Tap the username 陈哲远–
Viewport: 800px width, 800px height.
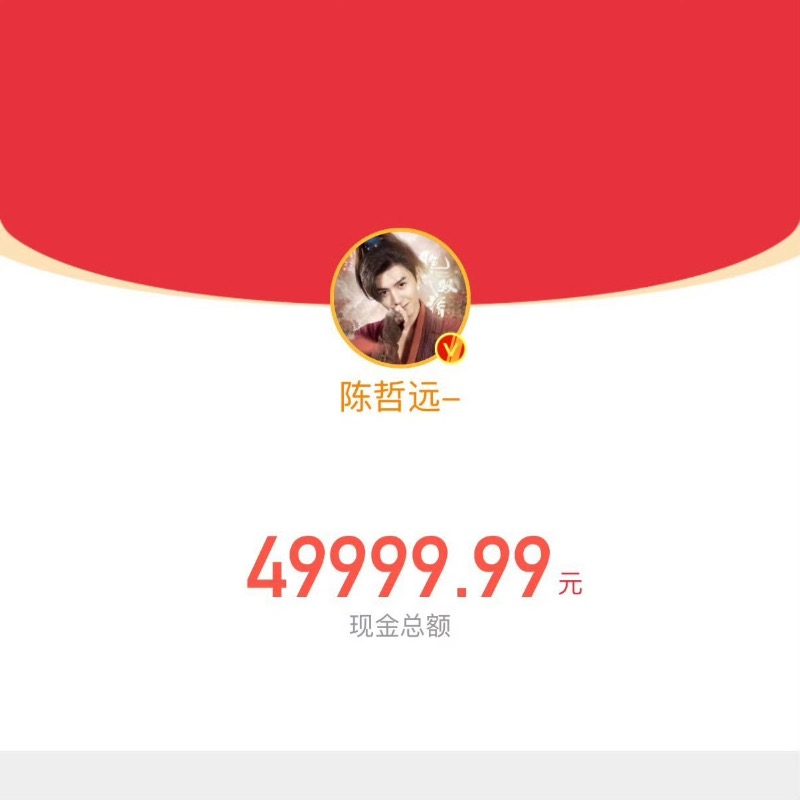[x=399, y=397]
